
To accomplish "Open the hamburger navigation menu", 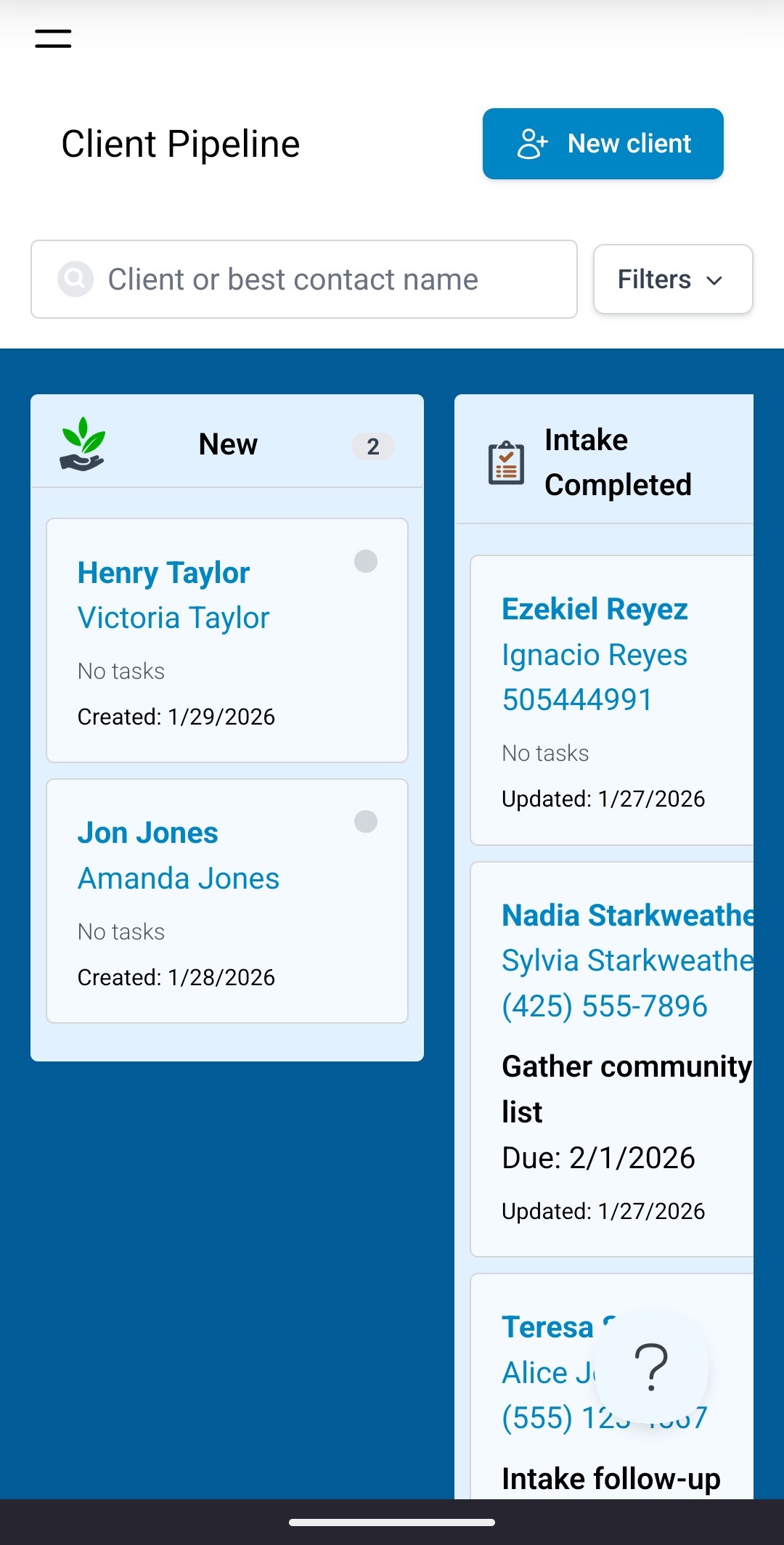I will (53, 38).
